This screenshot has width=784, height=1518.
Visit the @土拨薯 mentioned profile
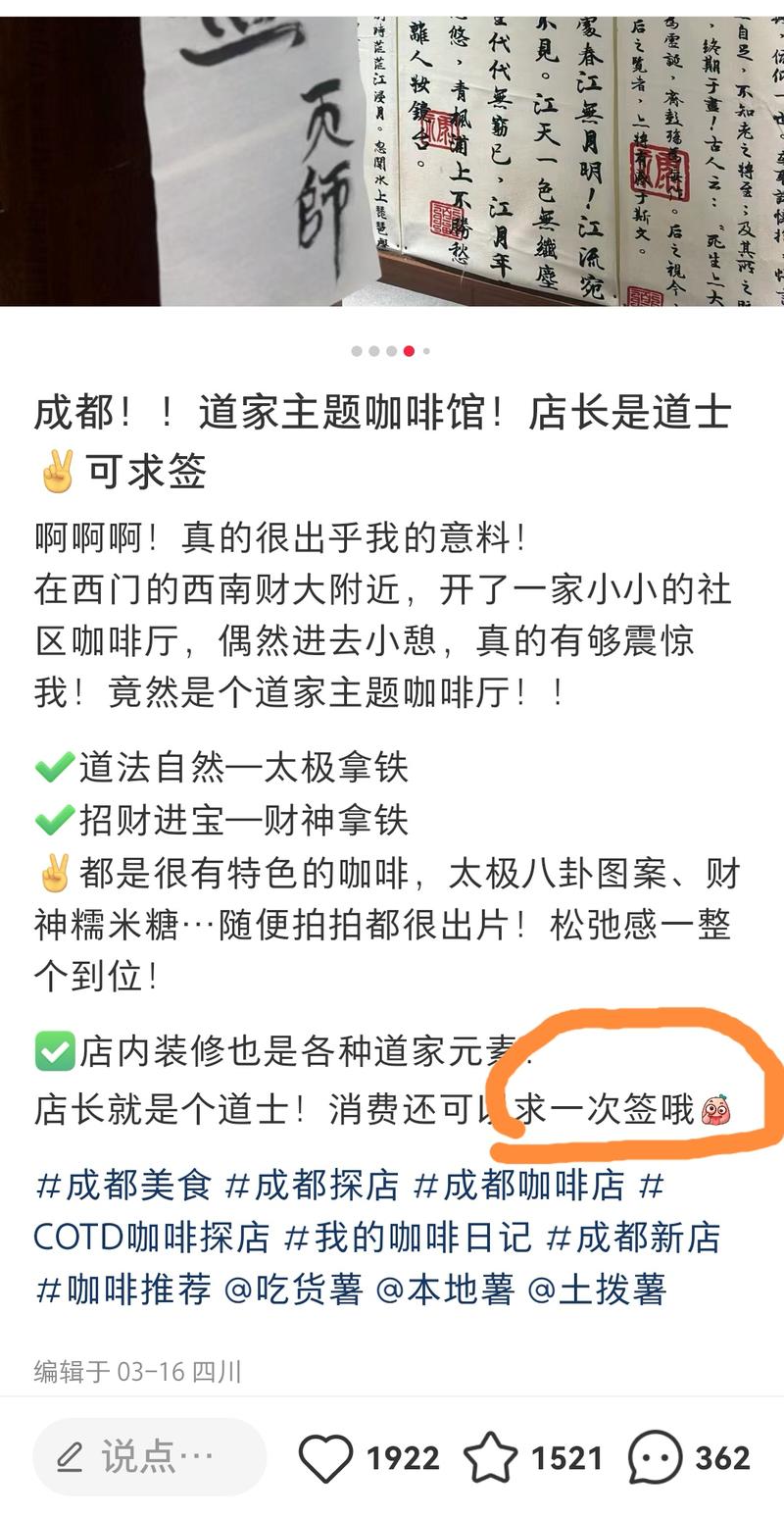[598, 1290]
